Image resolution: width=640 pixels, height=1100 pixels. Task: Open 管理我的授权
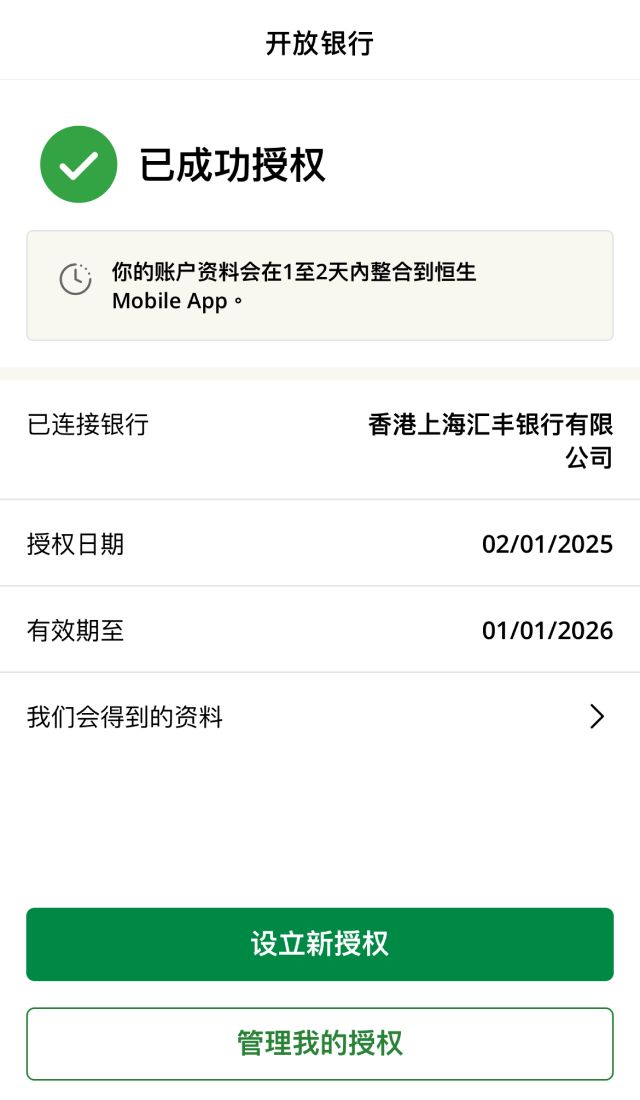pyautogui.click(x=320, y=1044)
